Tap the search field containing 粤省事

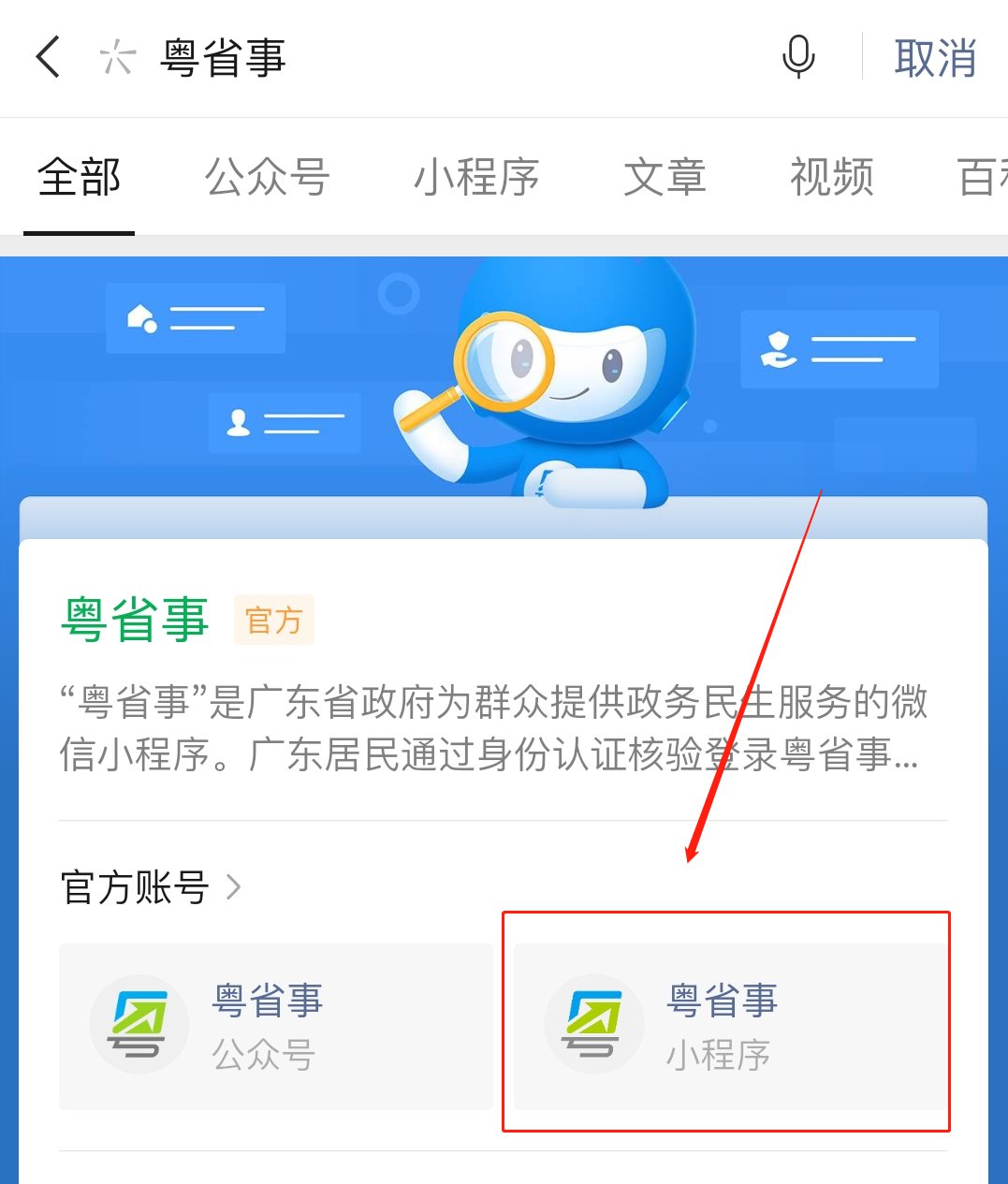421,58
